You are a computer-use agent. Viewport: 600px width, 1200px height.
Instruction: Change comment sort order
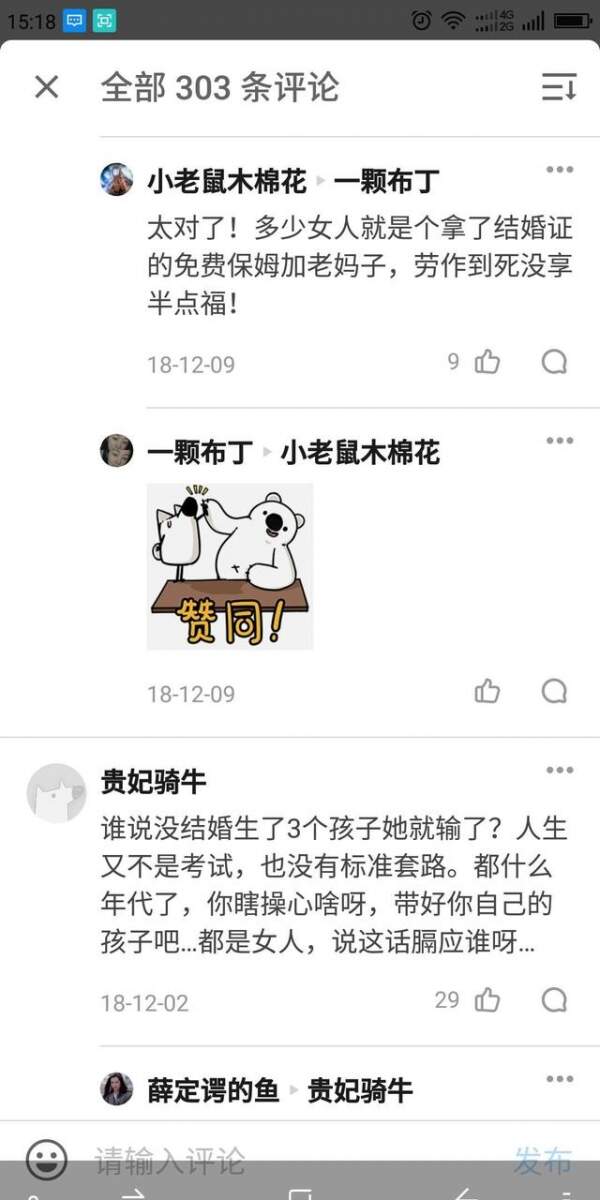(559, 87)
